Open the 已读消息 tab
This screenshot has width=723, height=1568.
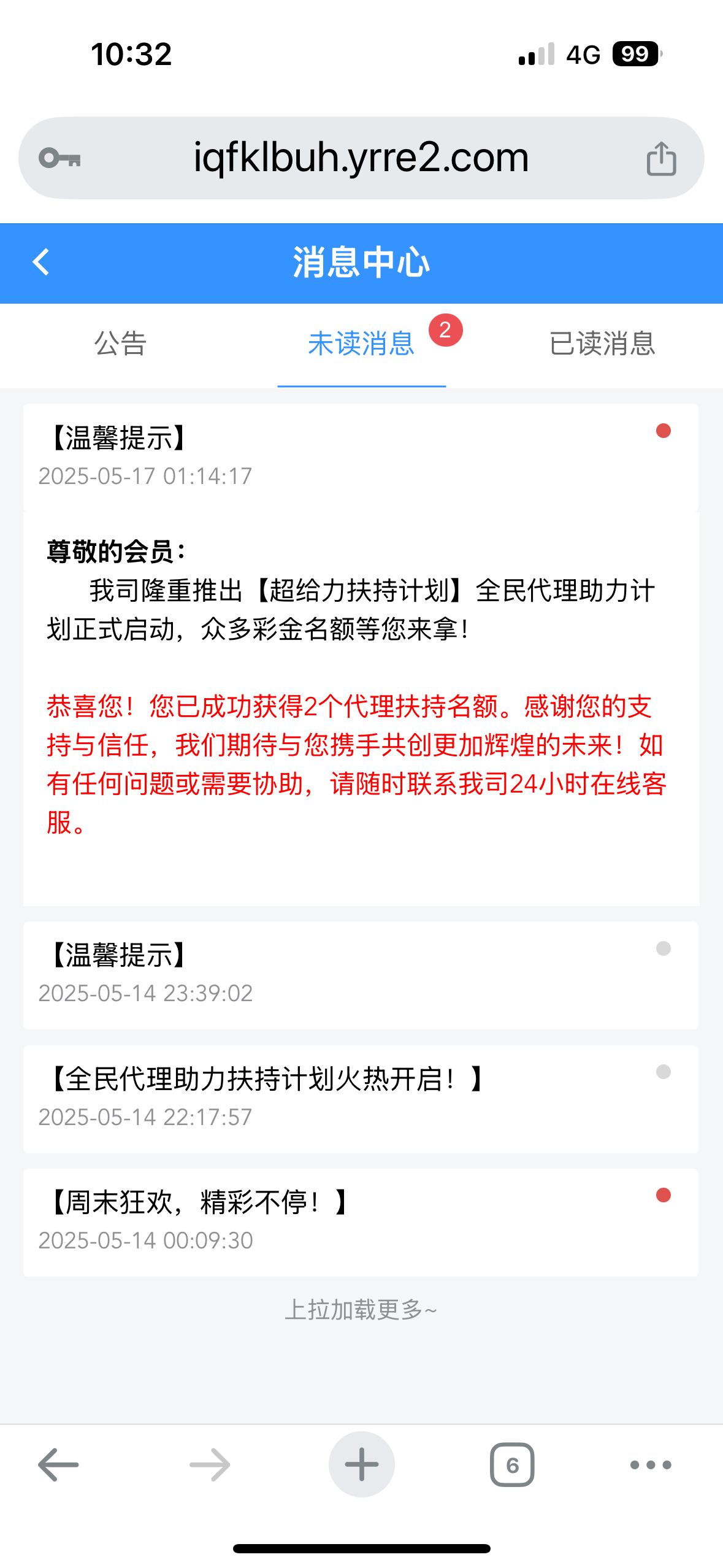(602, 344)
